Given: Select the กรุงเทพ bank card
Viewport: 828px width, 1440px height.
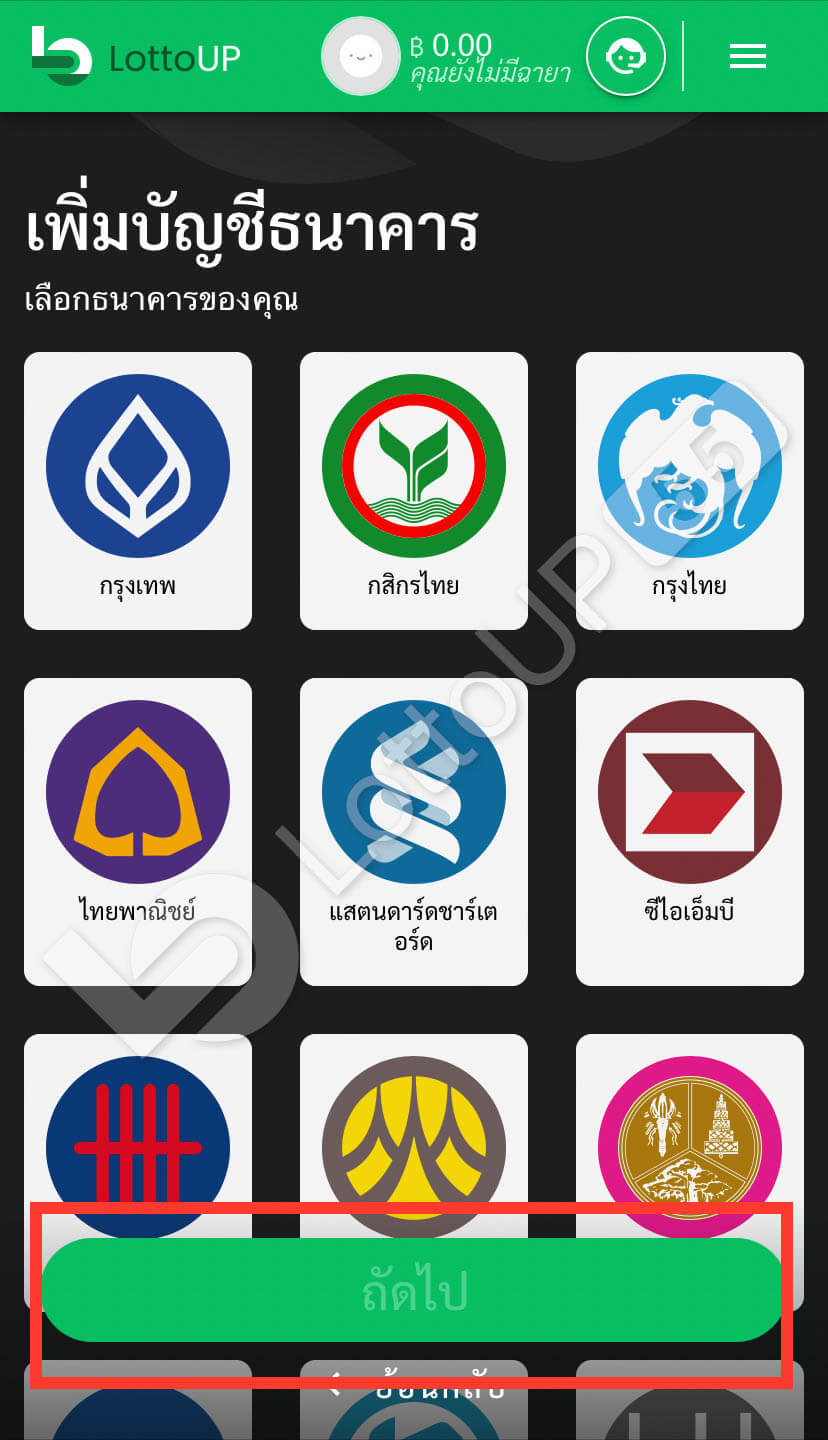Looking at the screenshot, I should click(138, 491).
